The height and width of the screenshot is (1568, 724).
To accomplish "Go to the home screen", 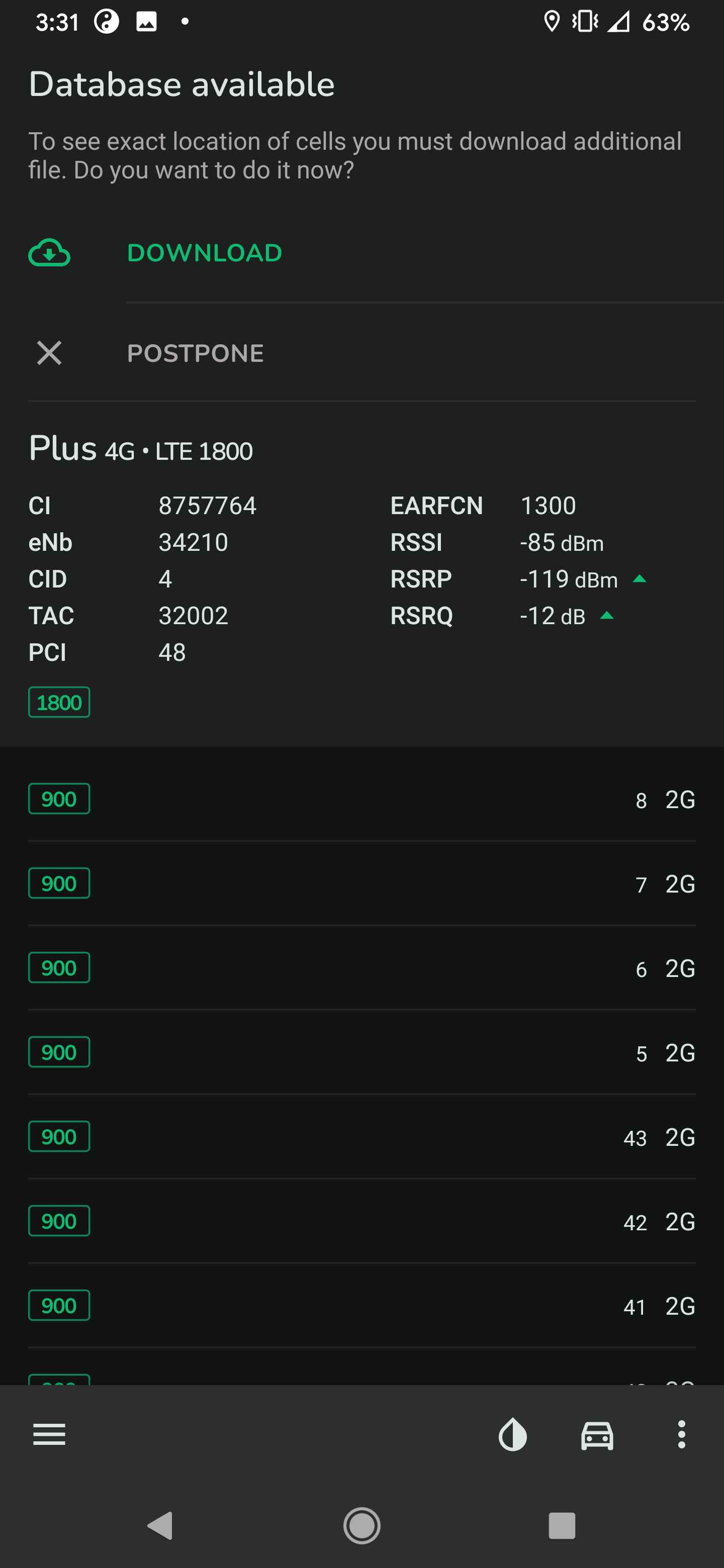I will 361,1526.
